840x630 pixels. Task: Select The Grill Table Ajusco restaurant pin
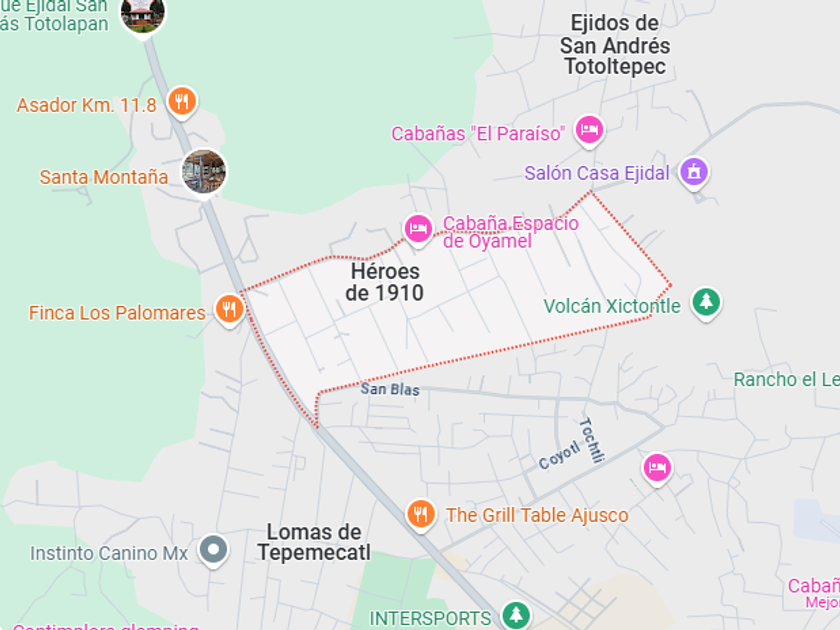(421, 514)
